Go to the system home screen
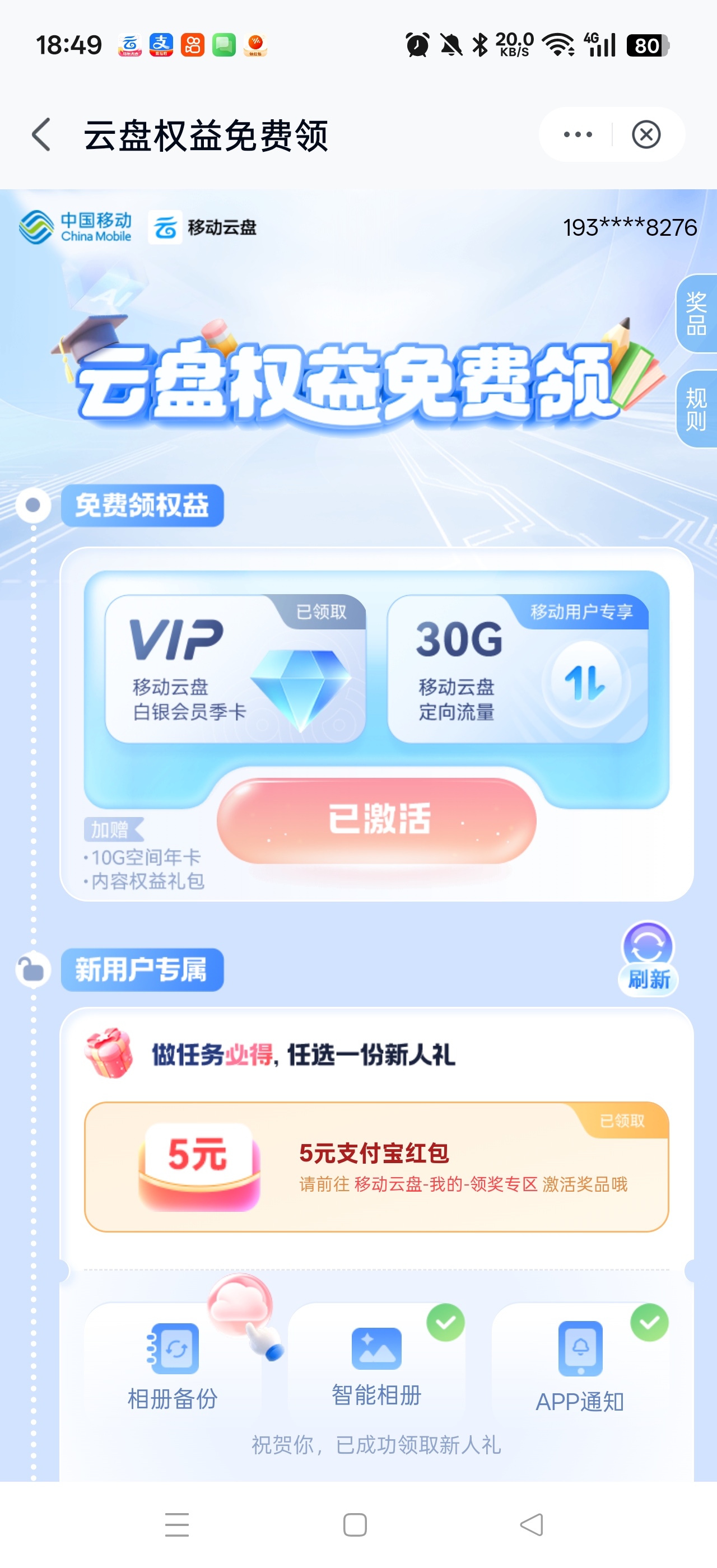 tap(355, 1525)
